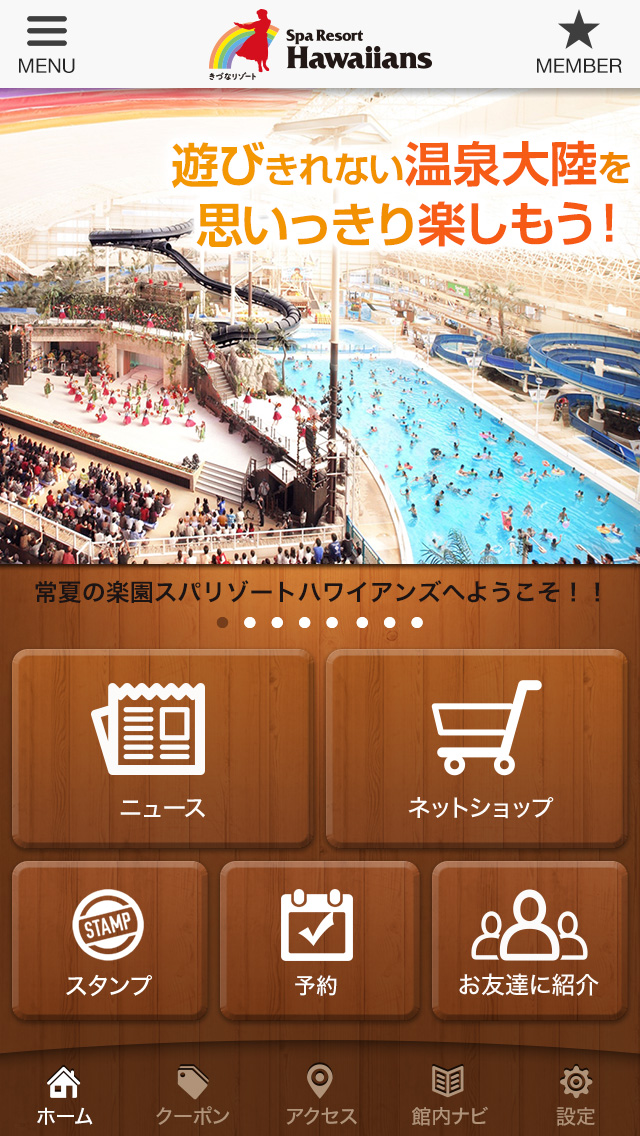
Task: Select the ホーム tab
Action: [64, 1096]
